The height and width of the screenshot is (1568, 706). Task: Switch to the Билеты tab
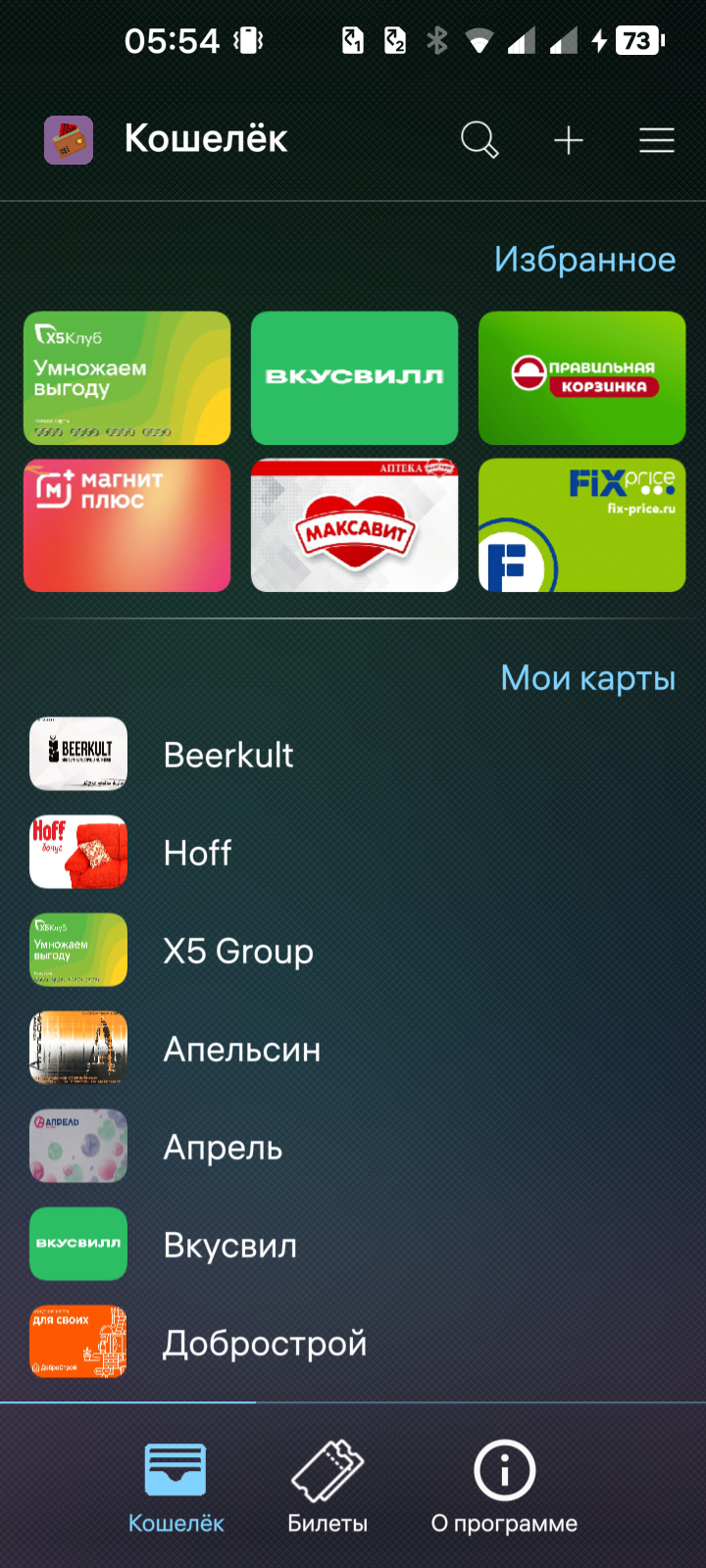click(328, 1486)
